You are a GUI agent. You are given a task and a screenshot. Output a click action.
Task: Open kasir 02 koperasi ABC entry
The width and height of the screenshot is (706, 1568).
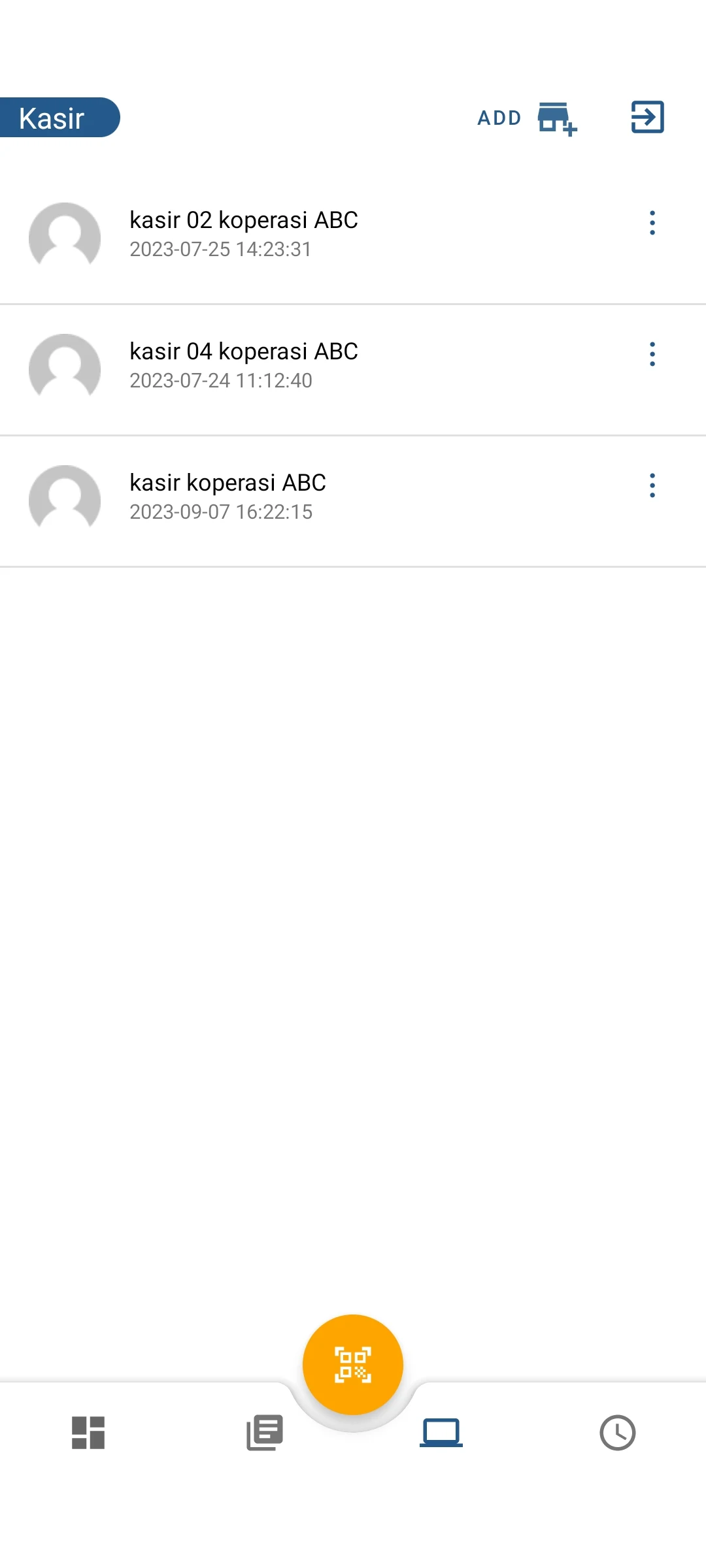(353, 238)
